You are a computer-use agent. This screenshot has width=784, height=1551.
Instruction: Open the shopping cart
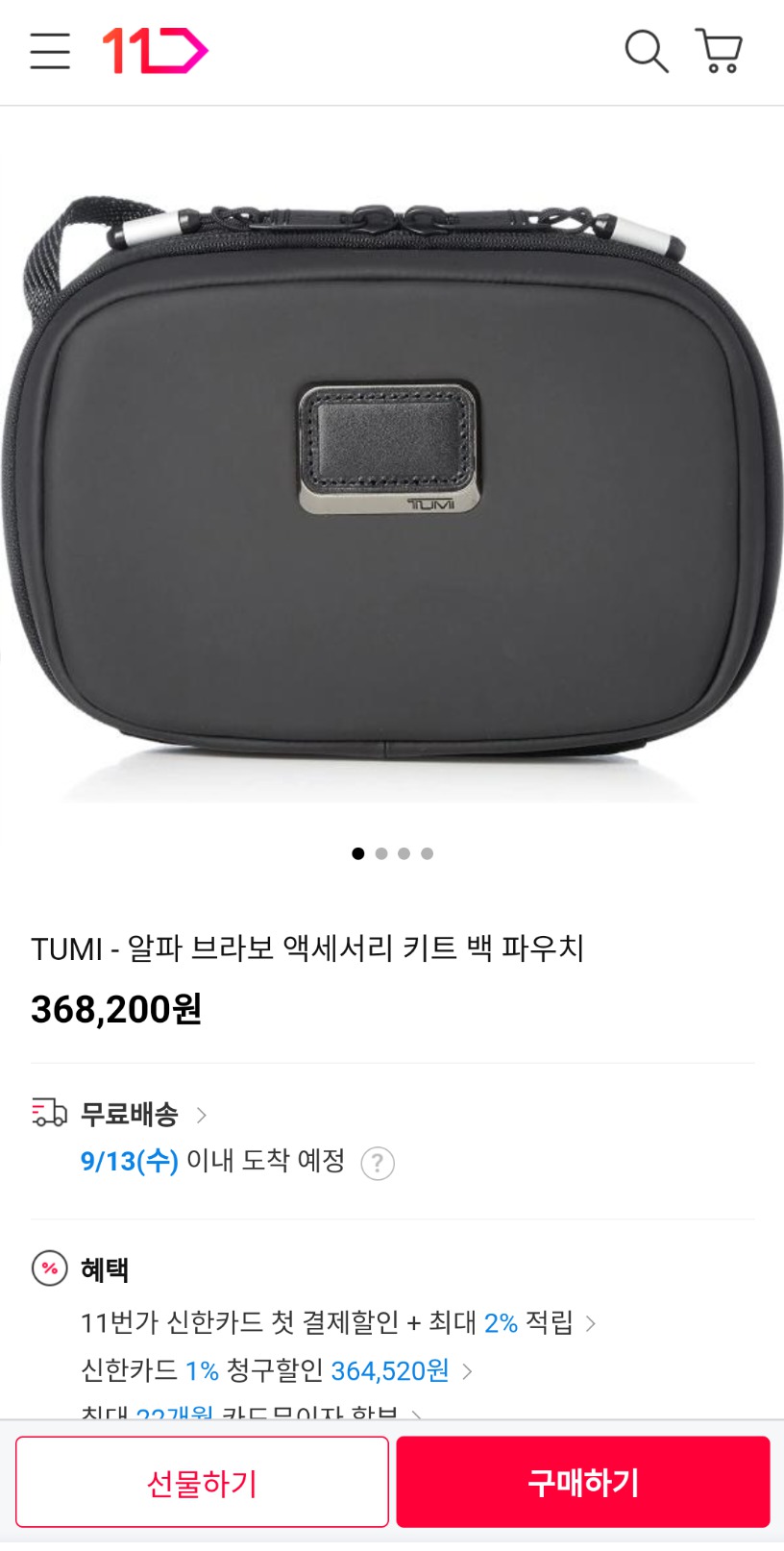point(720,52)
